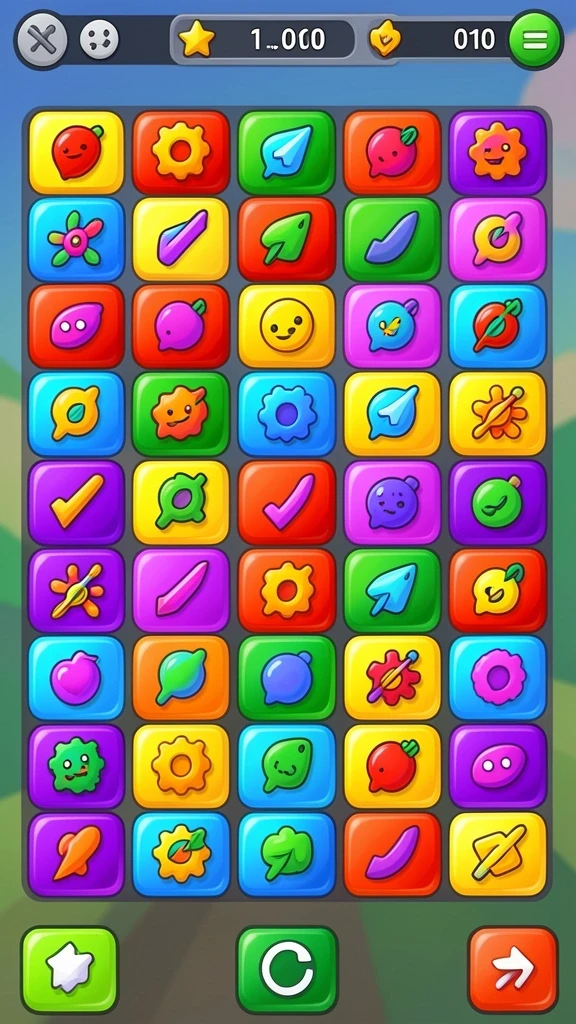
Task: Select the blue tile with blue gear
Action: (287, 414)
